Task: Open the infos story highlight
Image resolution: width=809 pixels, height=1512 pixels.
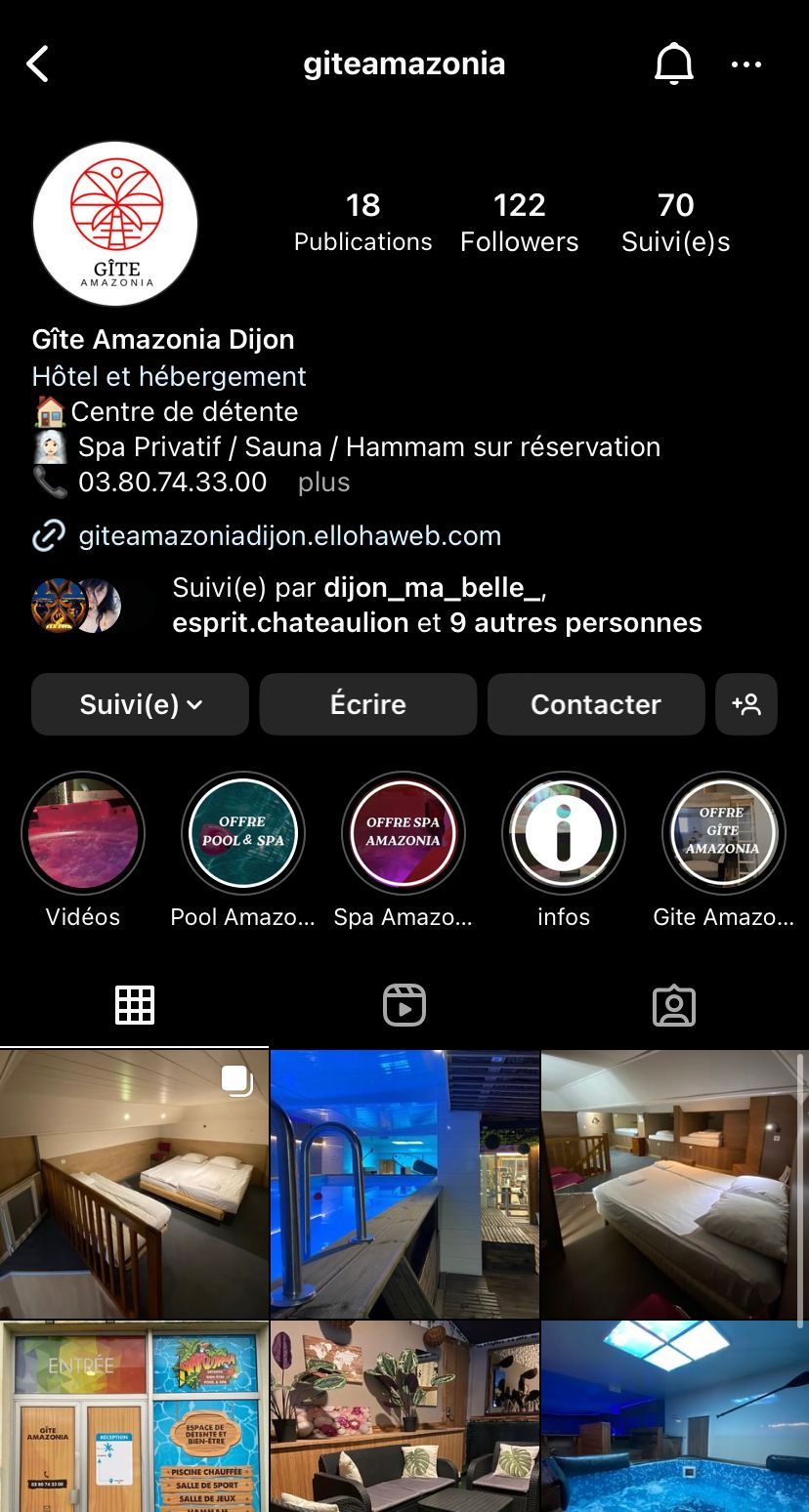Action: (564, 833)
